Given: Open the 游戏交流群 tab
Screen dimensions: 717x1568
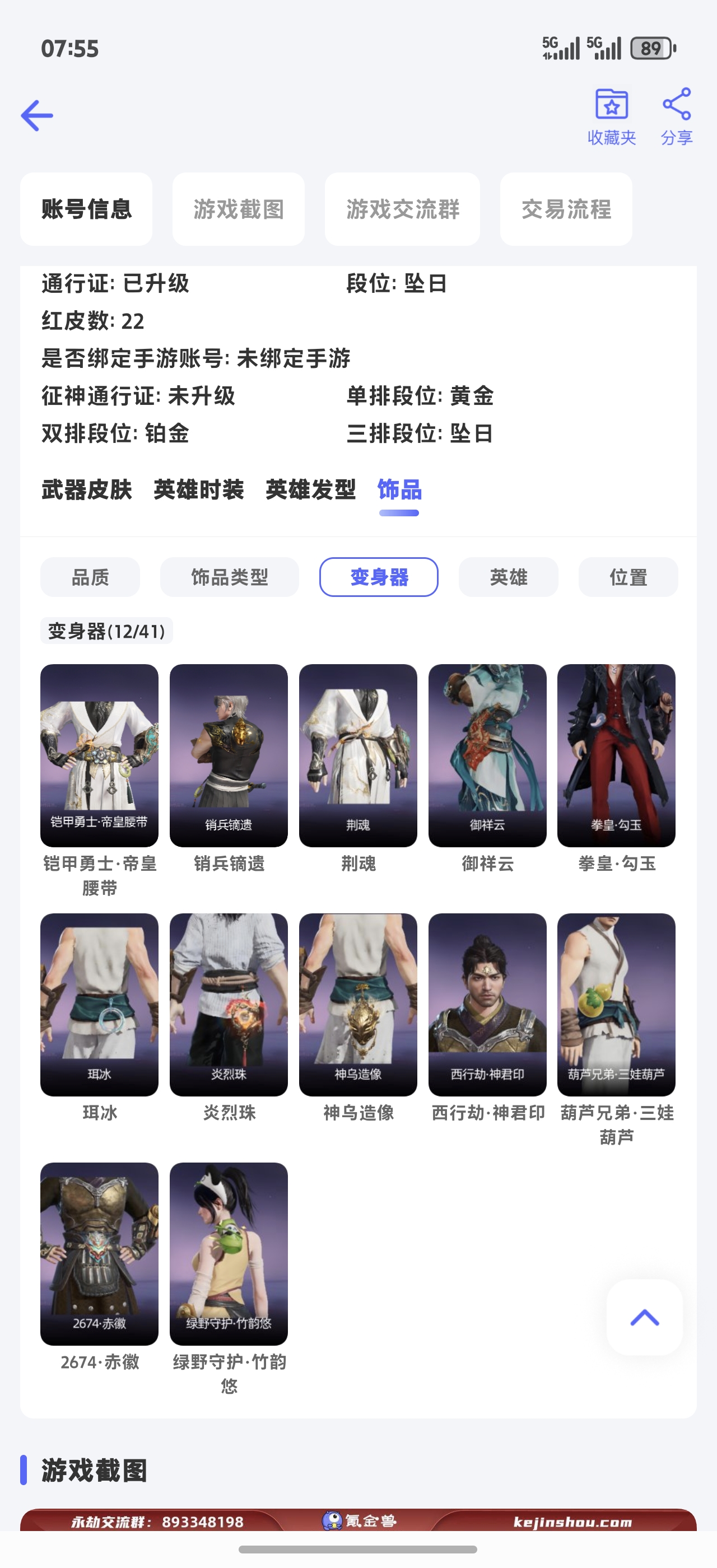Looking at the screenshot, I should (402, 209).
